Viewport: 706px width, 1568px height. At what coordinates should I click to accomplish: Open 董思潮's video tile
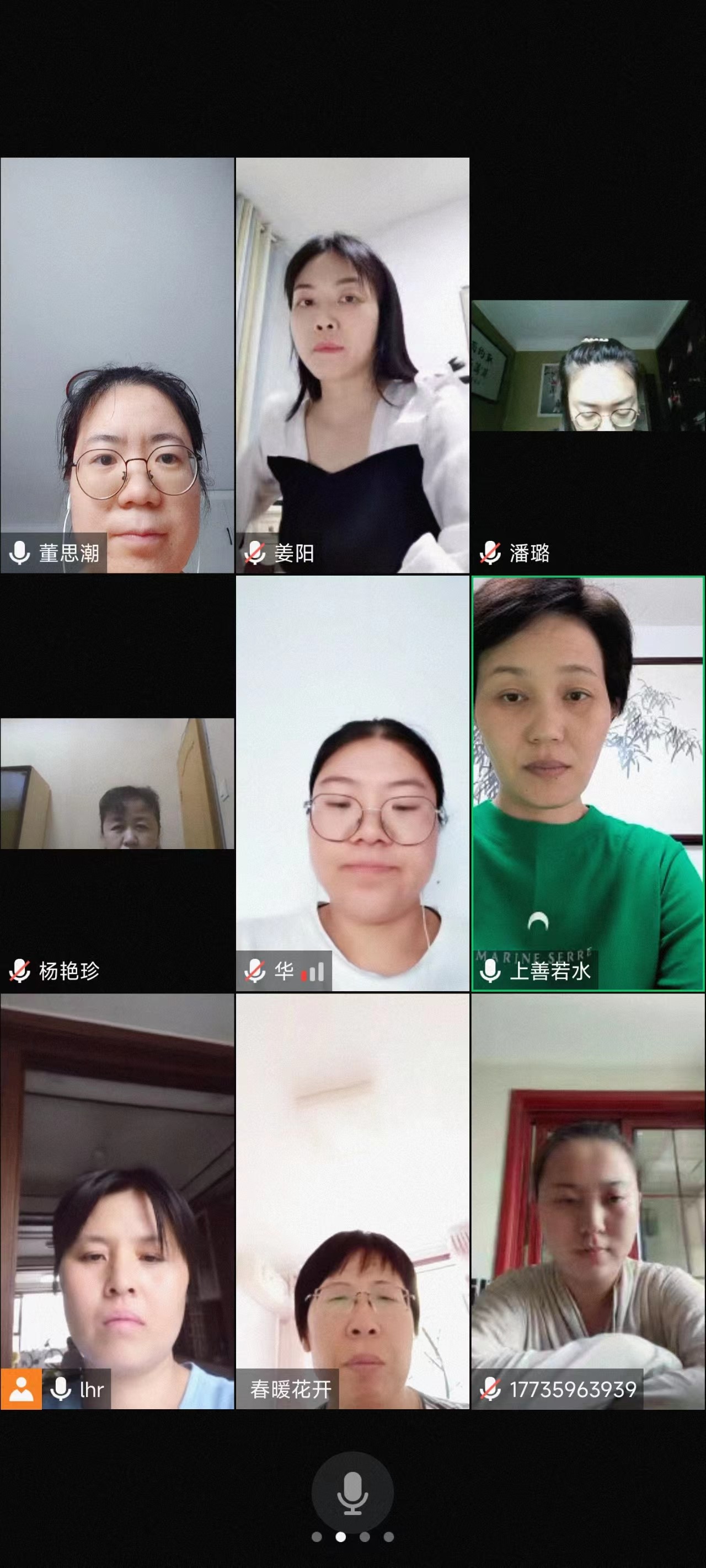pyautogui.click(x=117, y=365)
